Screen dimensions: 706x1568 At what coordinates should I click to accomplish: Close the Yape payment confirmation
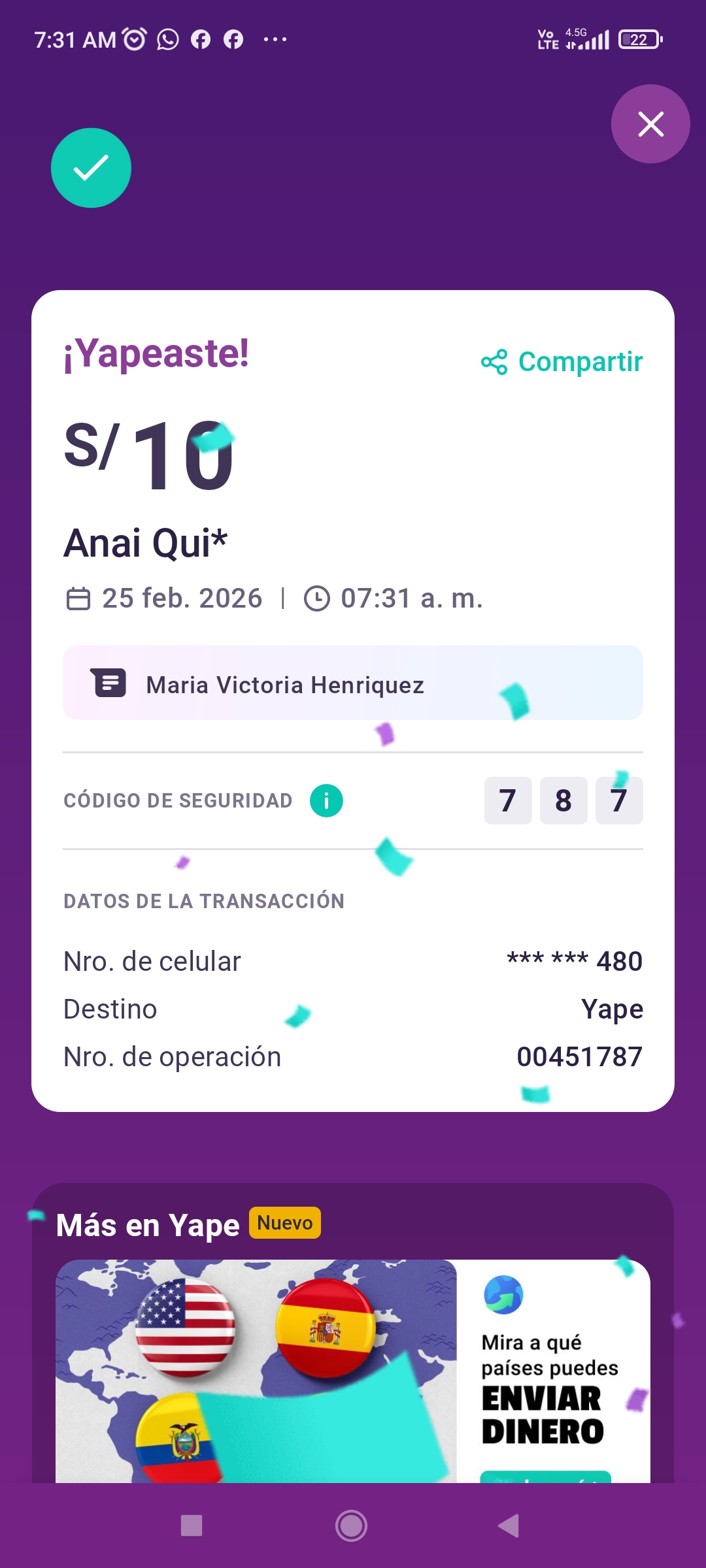(x=650, y=124)
